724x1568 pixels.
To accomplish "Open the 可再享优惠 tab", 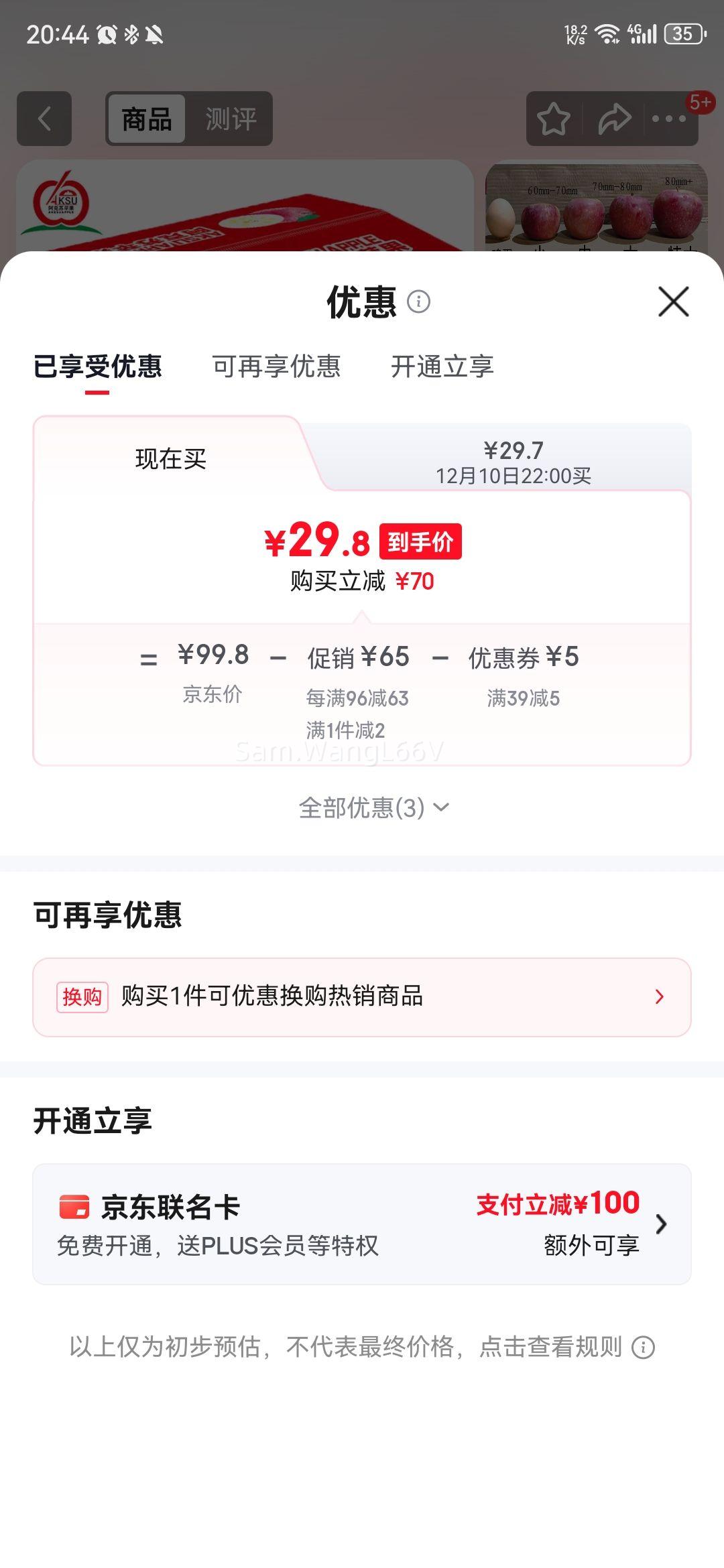I will pyautogui.click(x=277, y=367).
